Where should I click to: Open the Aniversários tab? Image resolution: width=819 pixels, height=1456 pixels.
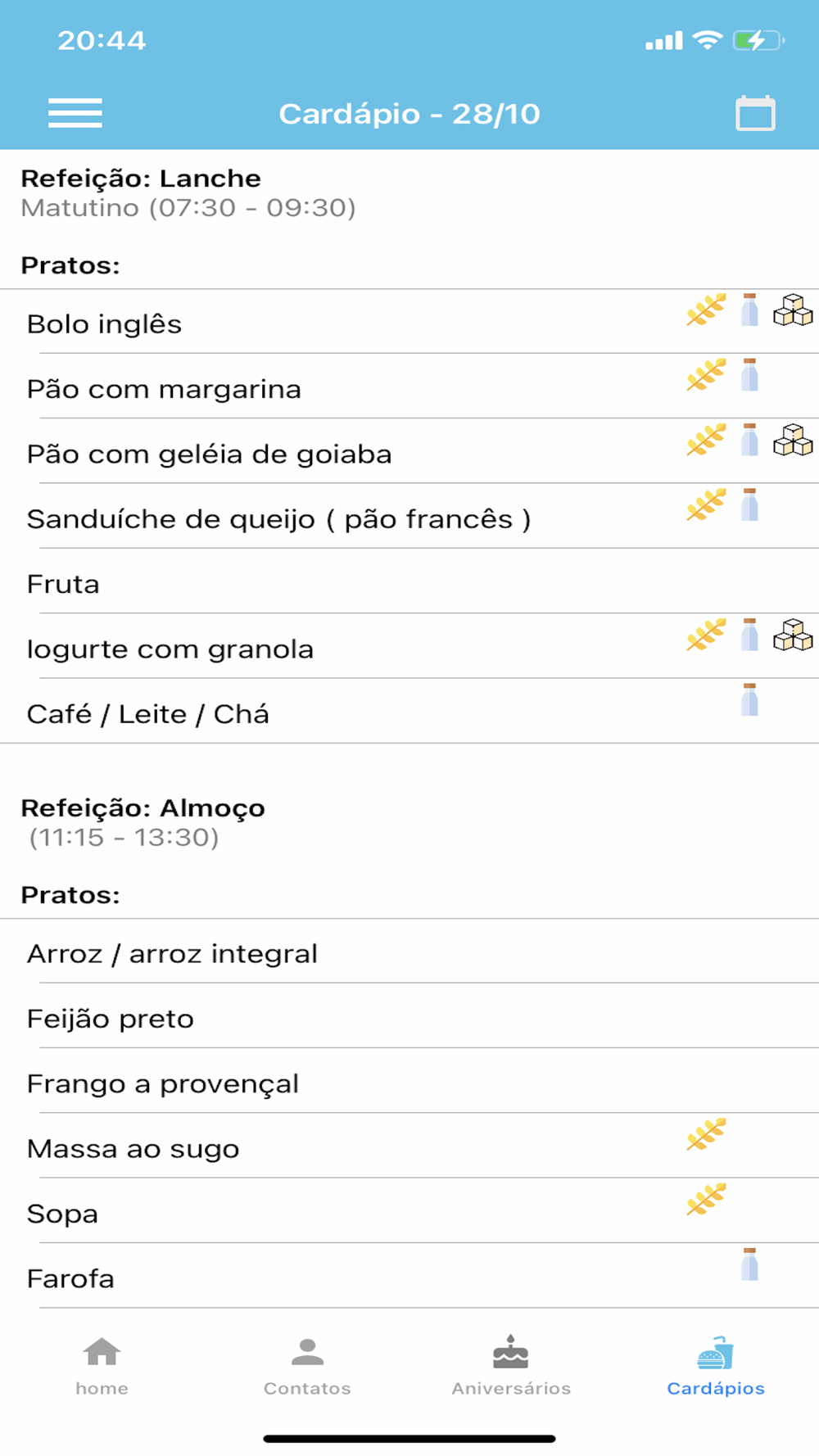point(511,1366)
